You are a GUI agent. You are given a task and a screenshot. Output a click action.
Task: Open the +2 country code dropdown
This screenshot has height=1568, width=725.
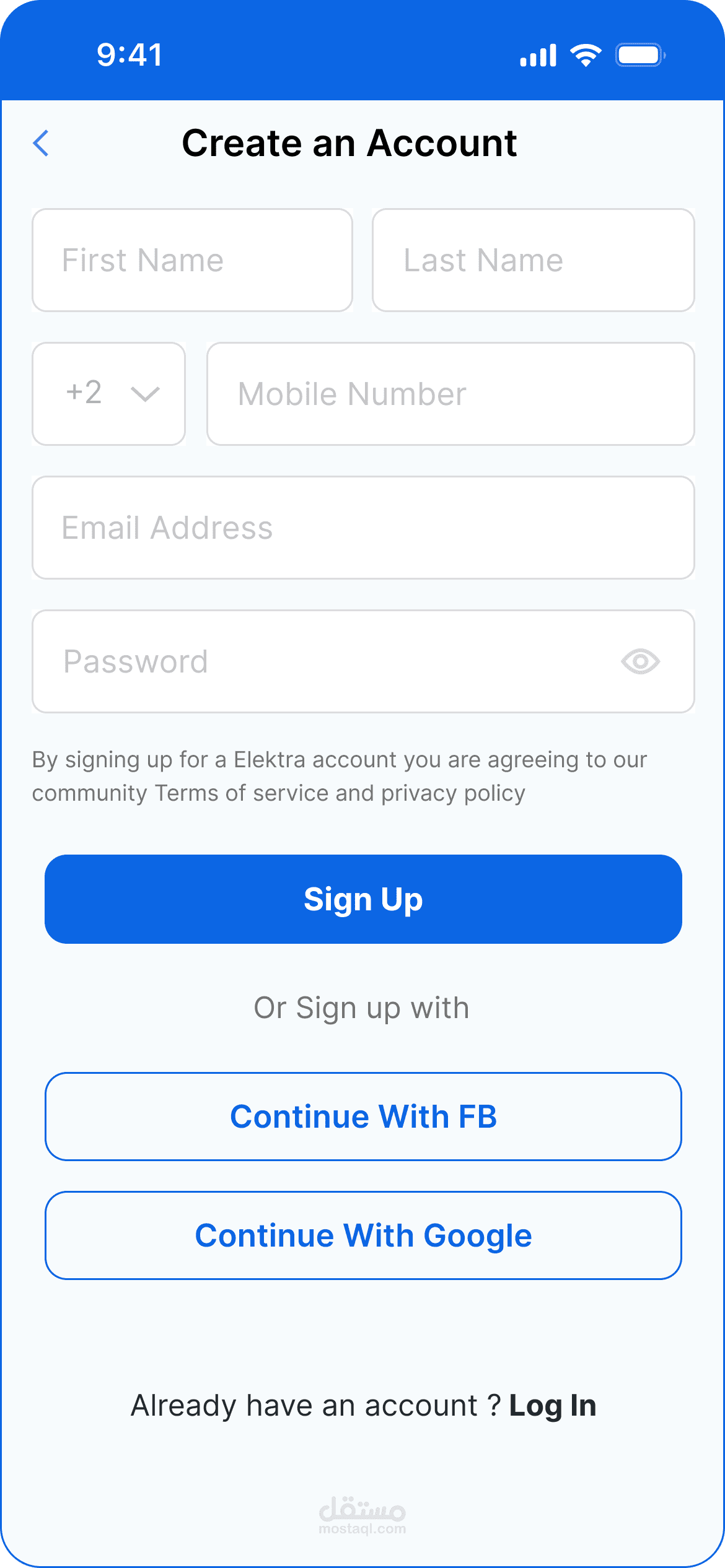(109, 394)
